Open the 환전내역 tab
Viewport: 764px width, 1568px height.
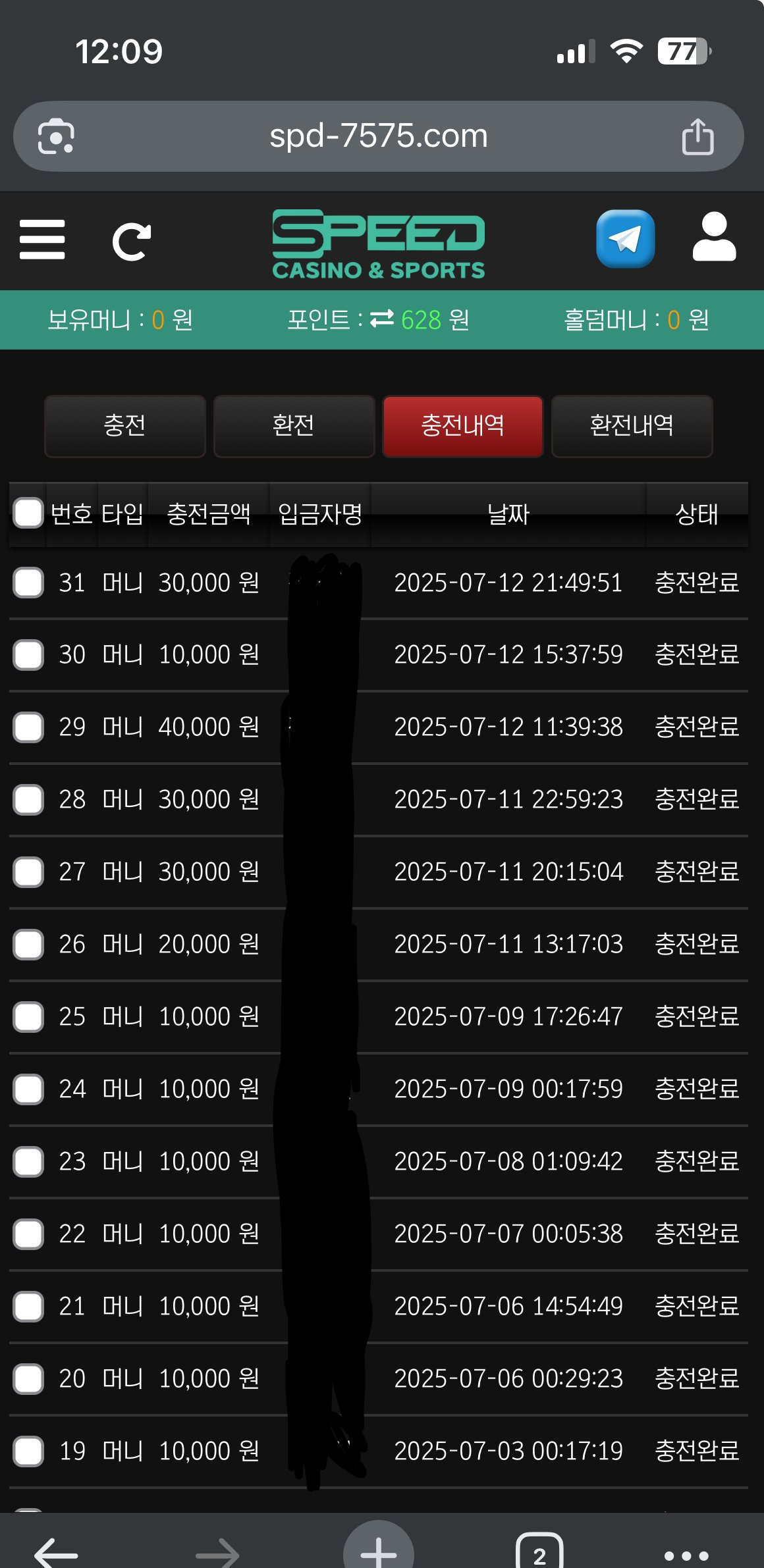[632, 426]
